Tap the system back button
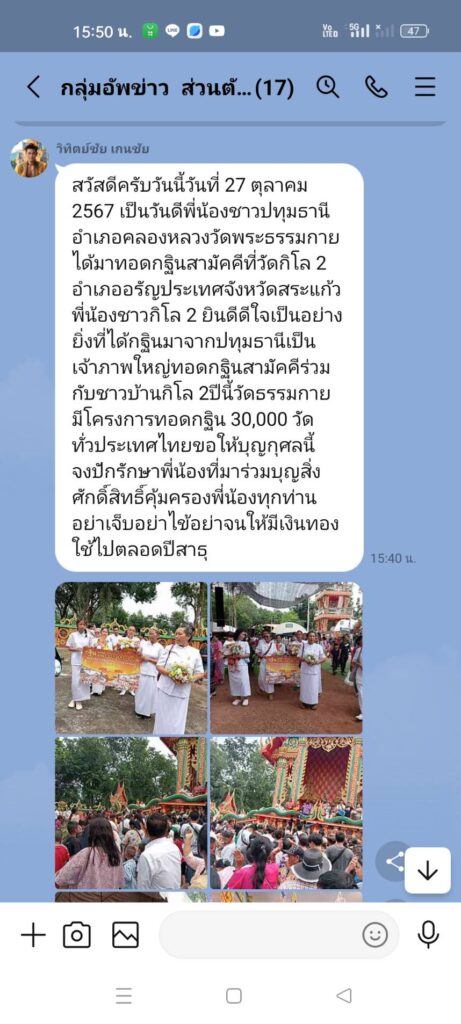 (x=343, y=996)
